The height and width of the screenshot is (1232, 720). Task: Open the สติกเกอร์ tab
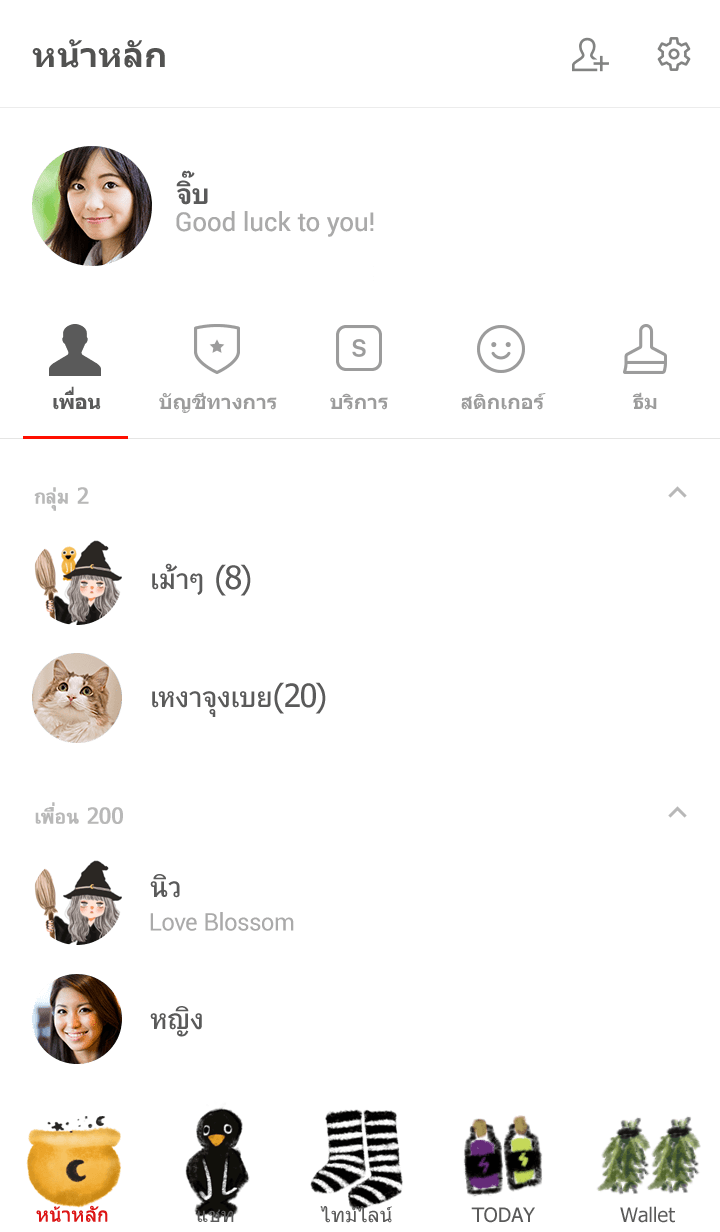click(501, 370)
